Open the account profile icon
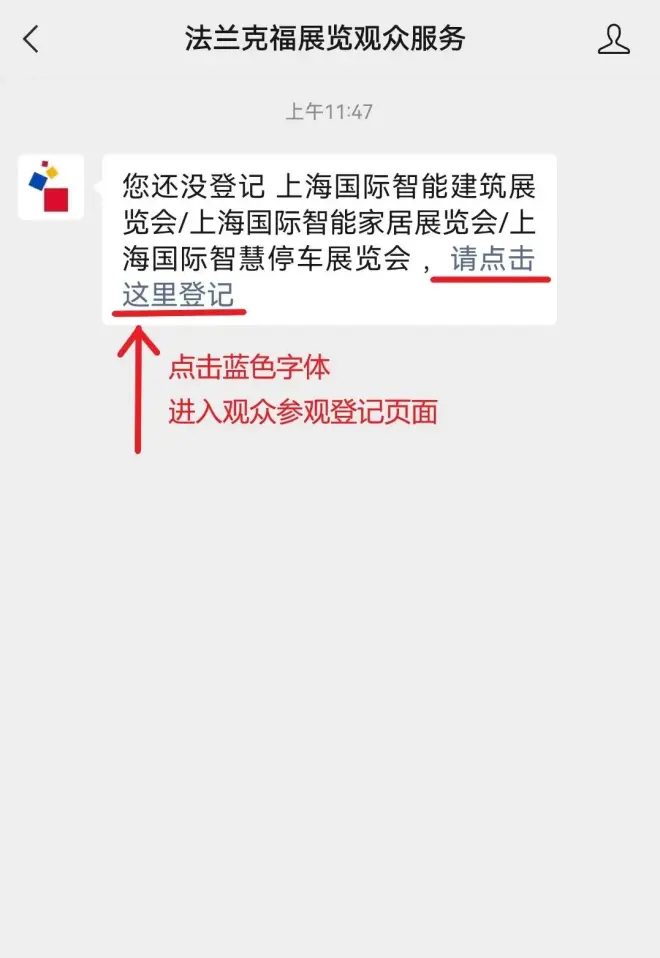 click(613, 40)
